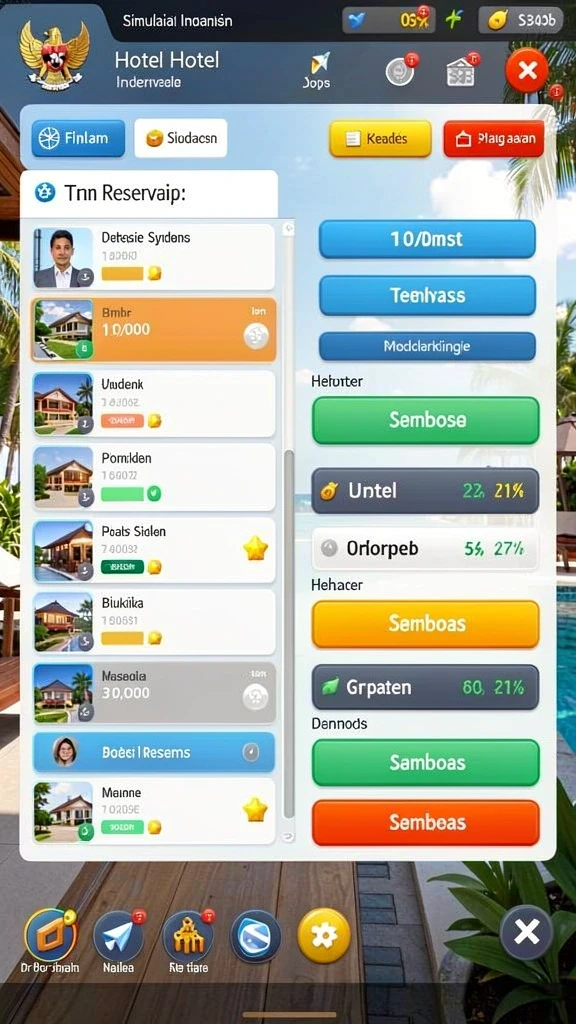
Task: Switch to the Finlam tab
Action: 78,138
